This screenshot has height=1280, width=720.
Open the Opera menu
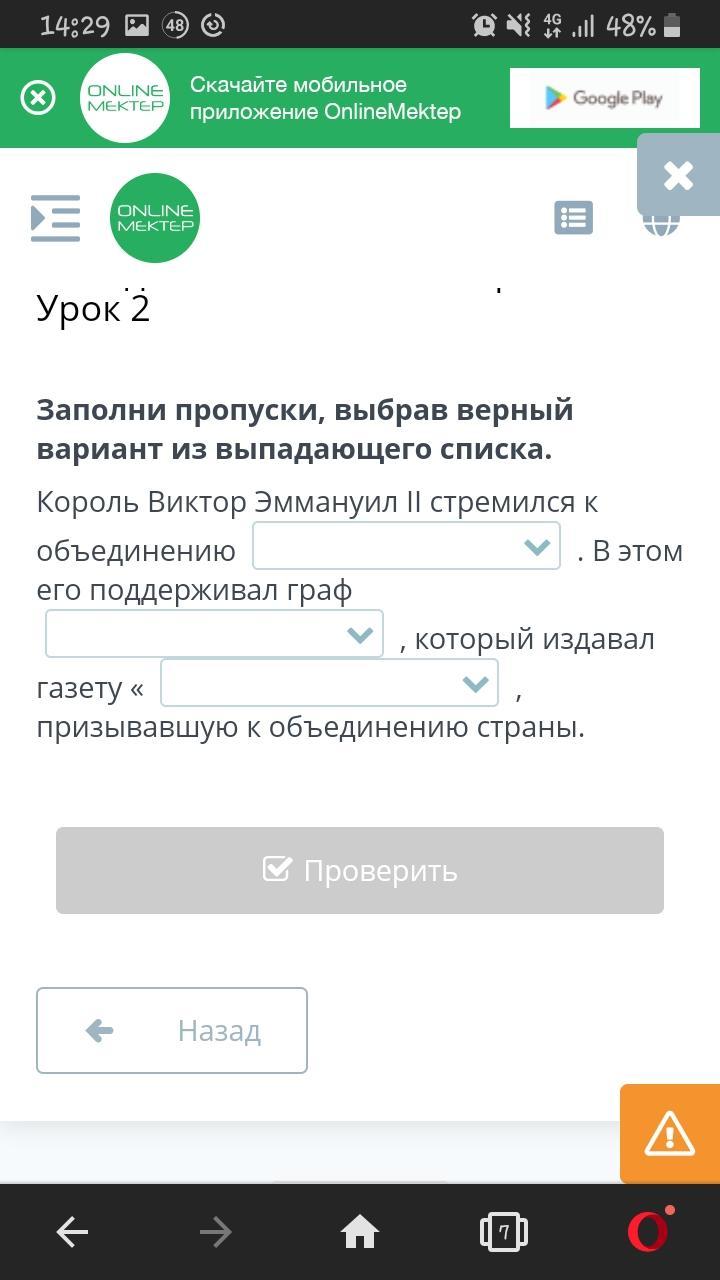pyautogui.click(x=648, y=1230)
